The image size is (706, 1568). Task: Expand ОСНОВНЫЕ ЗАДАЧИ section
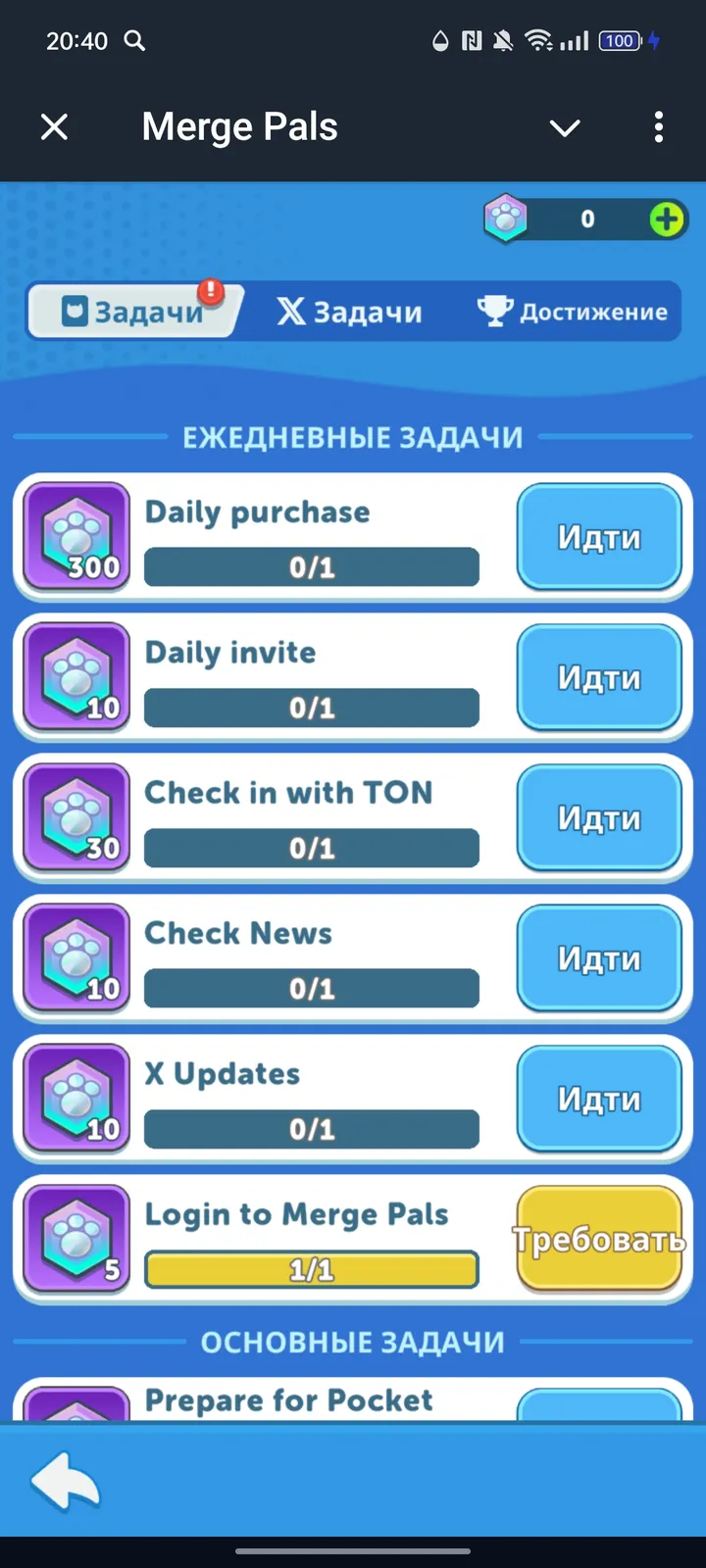(x=353, y=1342)
